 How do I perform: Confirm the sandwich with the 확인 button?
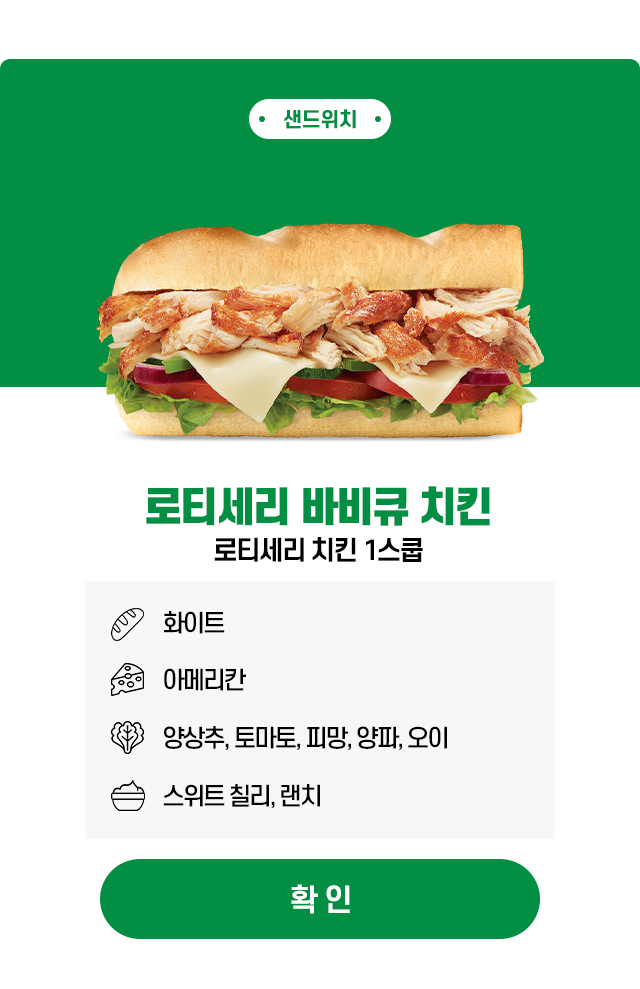coord(320,898)
